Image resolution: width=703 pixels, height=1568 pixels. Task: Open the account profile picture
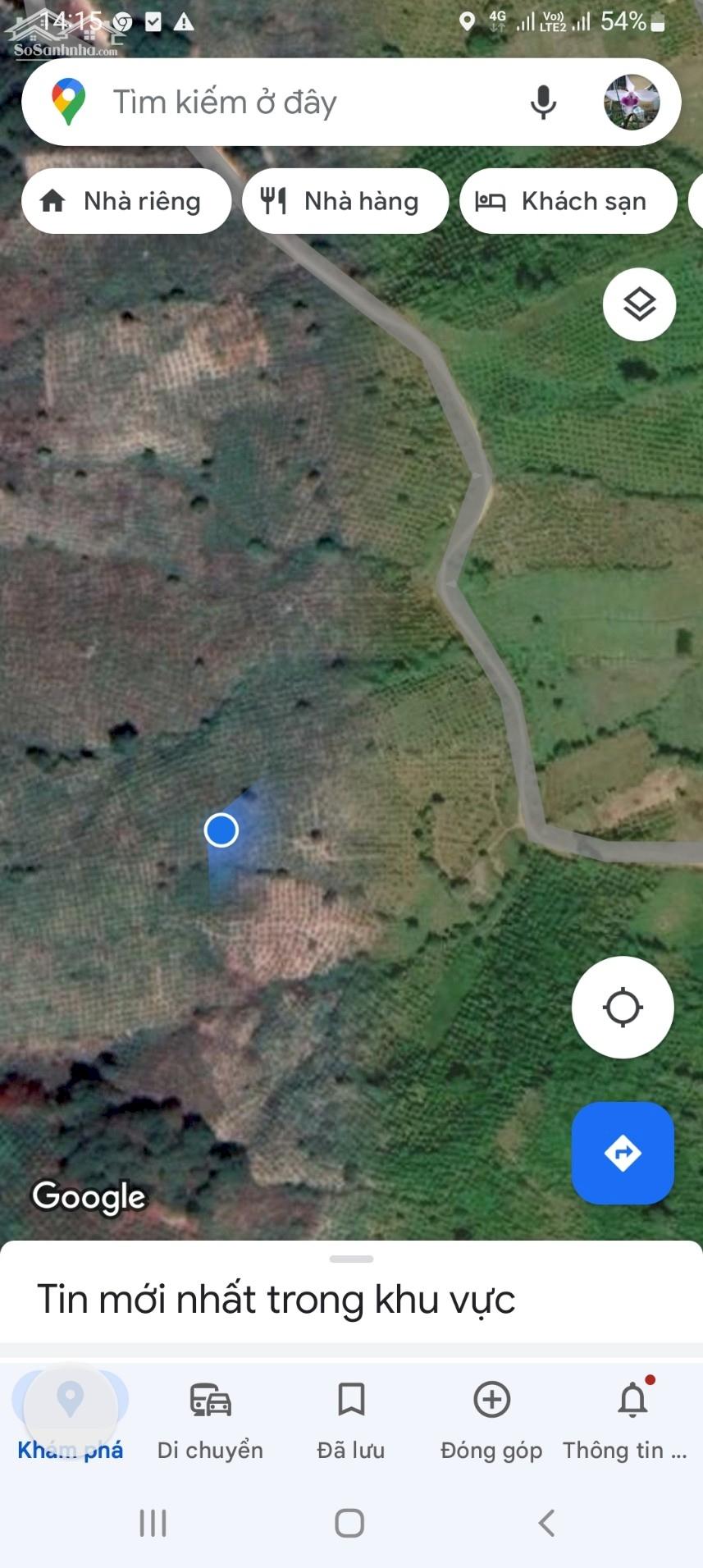pos(632,103)
